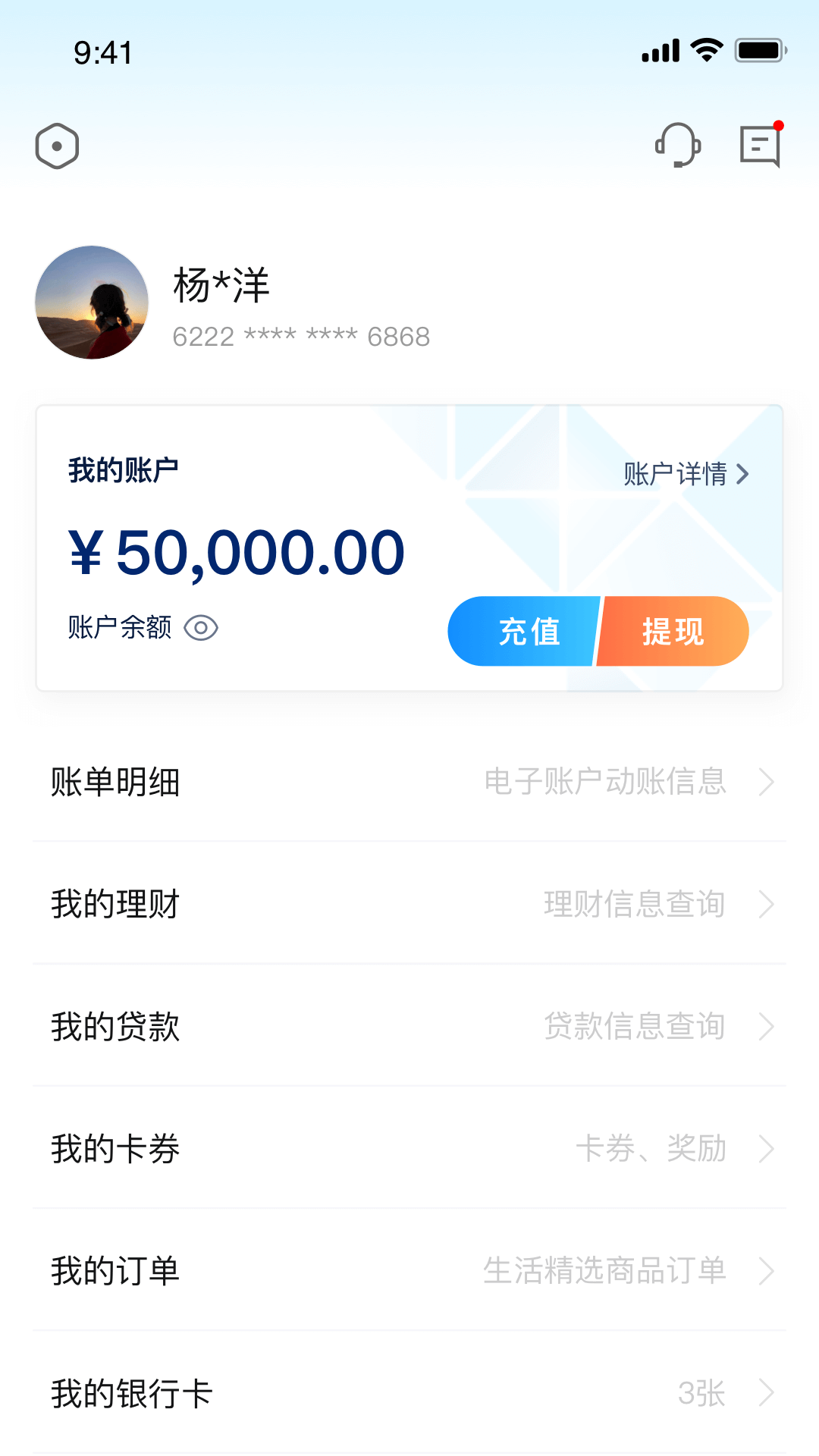Viewport: 819px width, 1456px height.
Task: Expand 我的银行卡 showing 3张 cards
Action: click(x=768, y=1393)
